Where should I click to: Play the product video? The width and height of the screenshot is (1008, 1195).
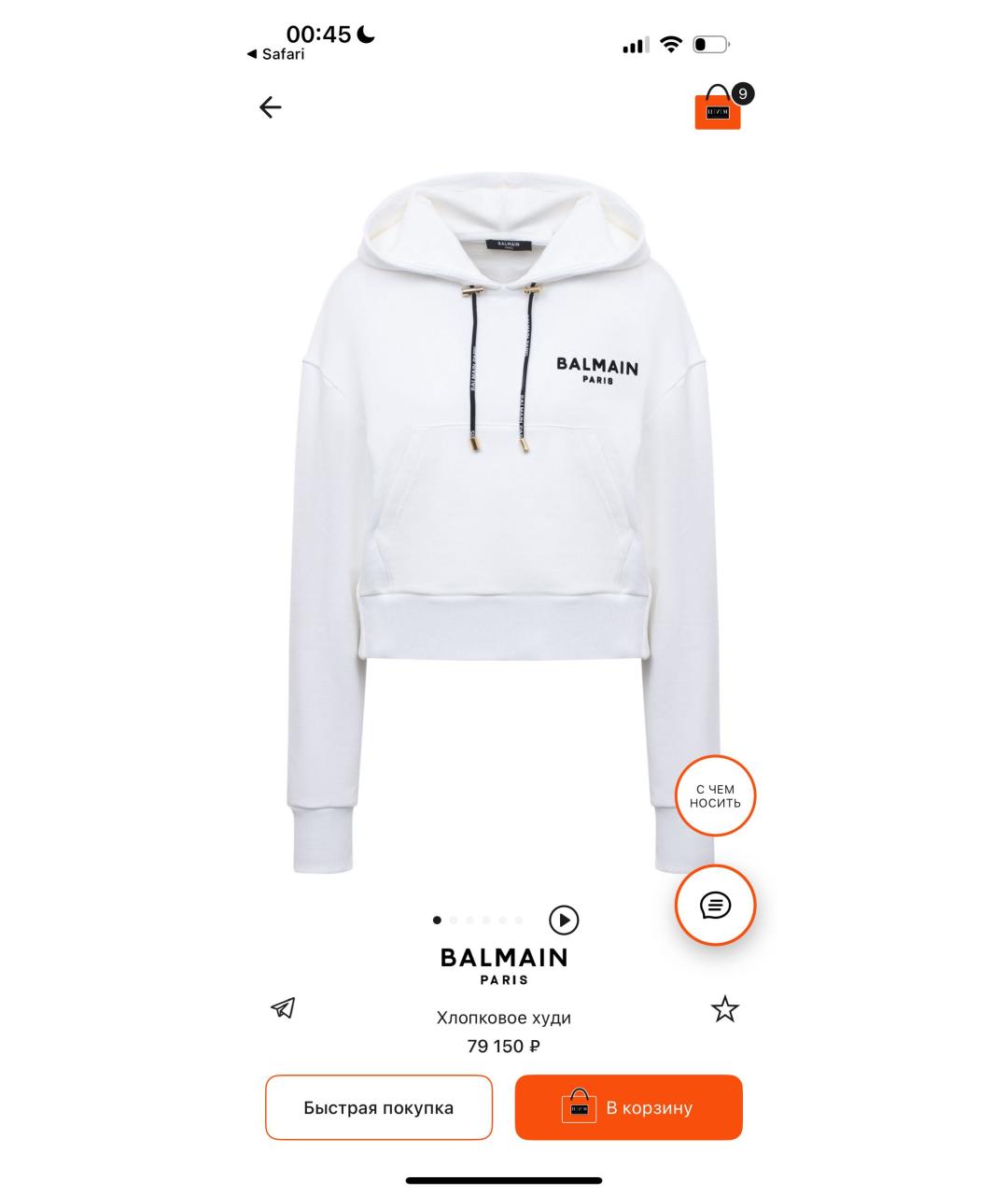click(x=564, y=921)
